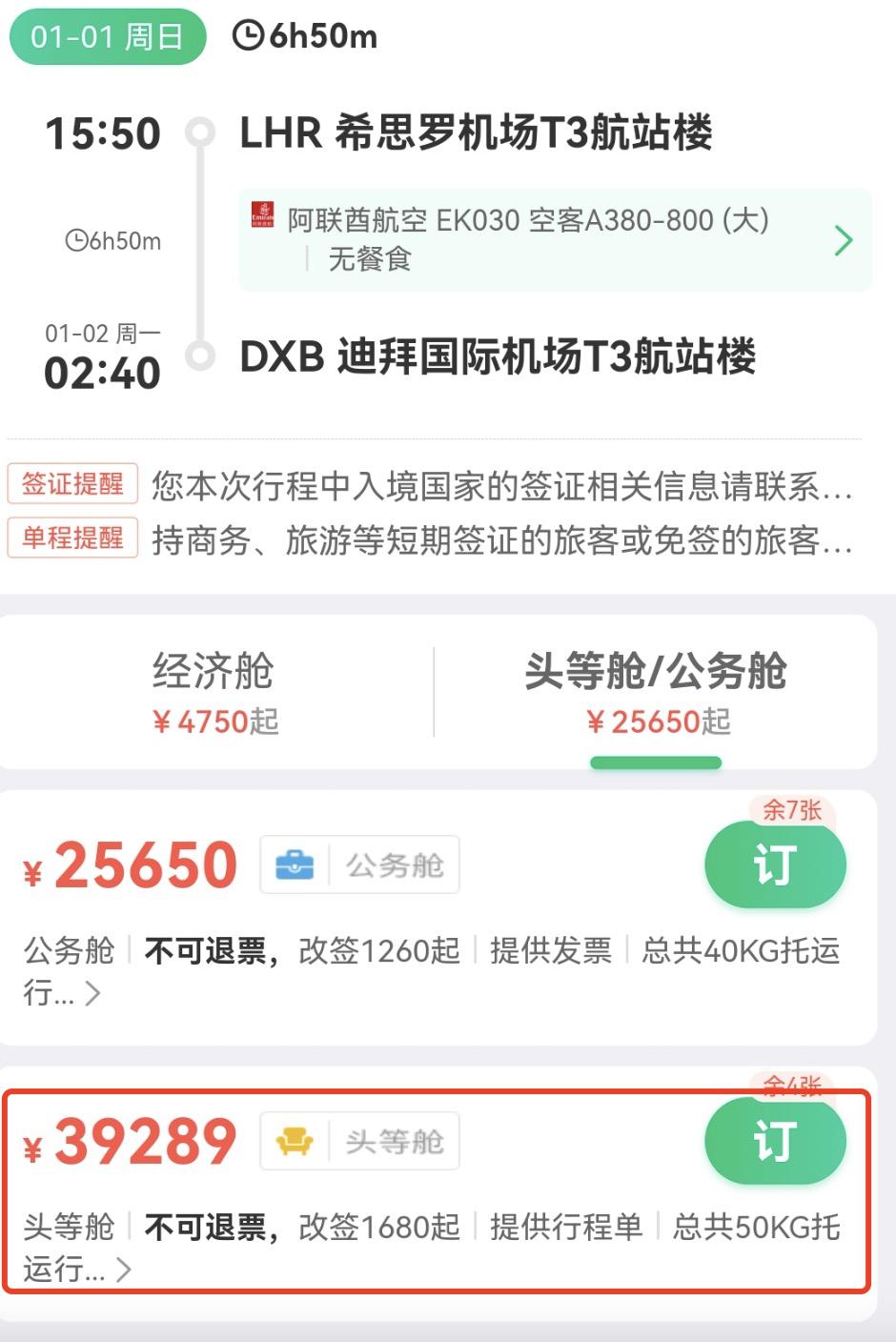This screenshot has width=896, height=1342.
Task: Tap 订 to book the business class fare
Action: click(775, 864)
